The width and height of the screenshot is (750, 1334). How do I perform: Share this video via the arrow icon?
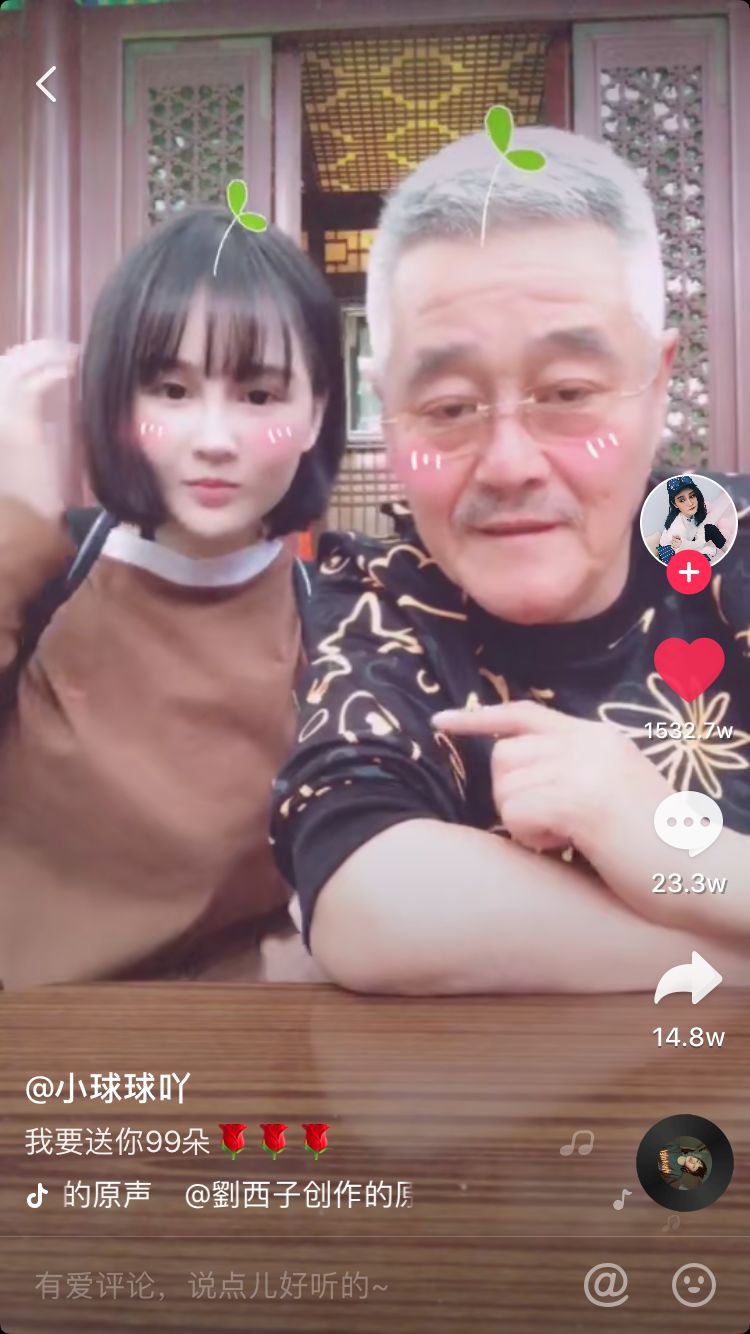click(x=688, y=980)
